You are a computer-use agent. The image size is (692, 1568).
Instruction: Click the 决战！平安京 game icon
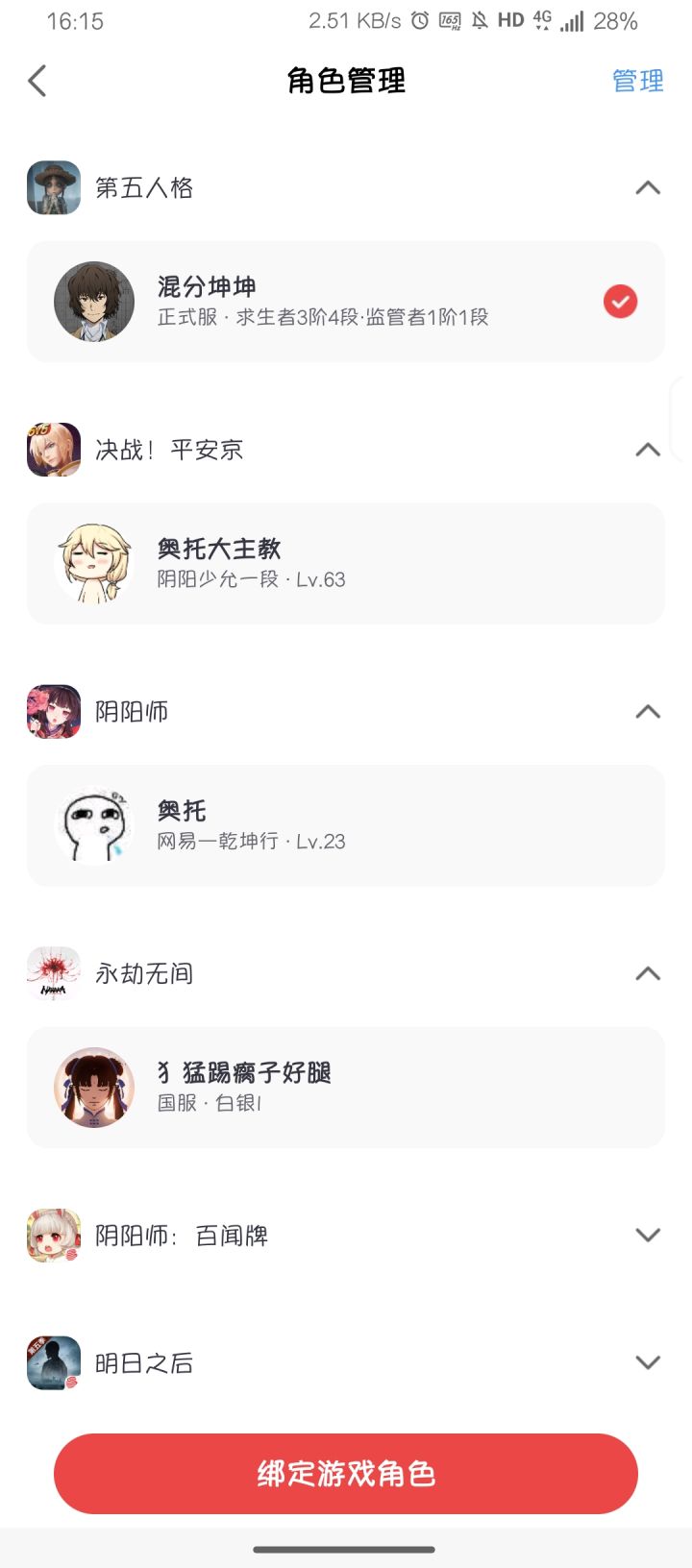coord(53,449)
